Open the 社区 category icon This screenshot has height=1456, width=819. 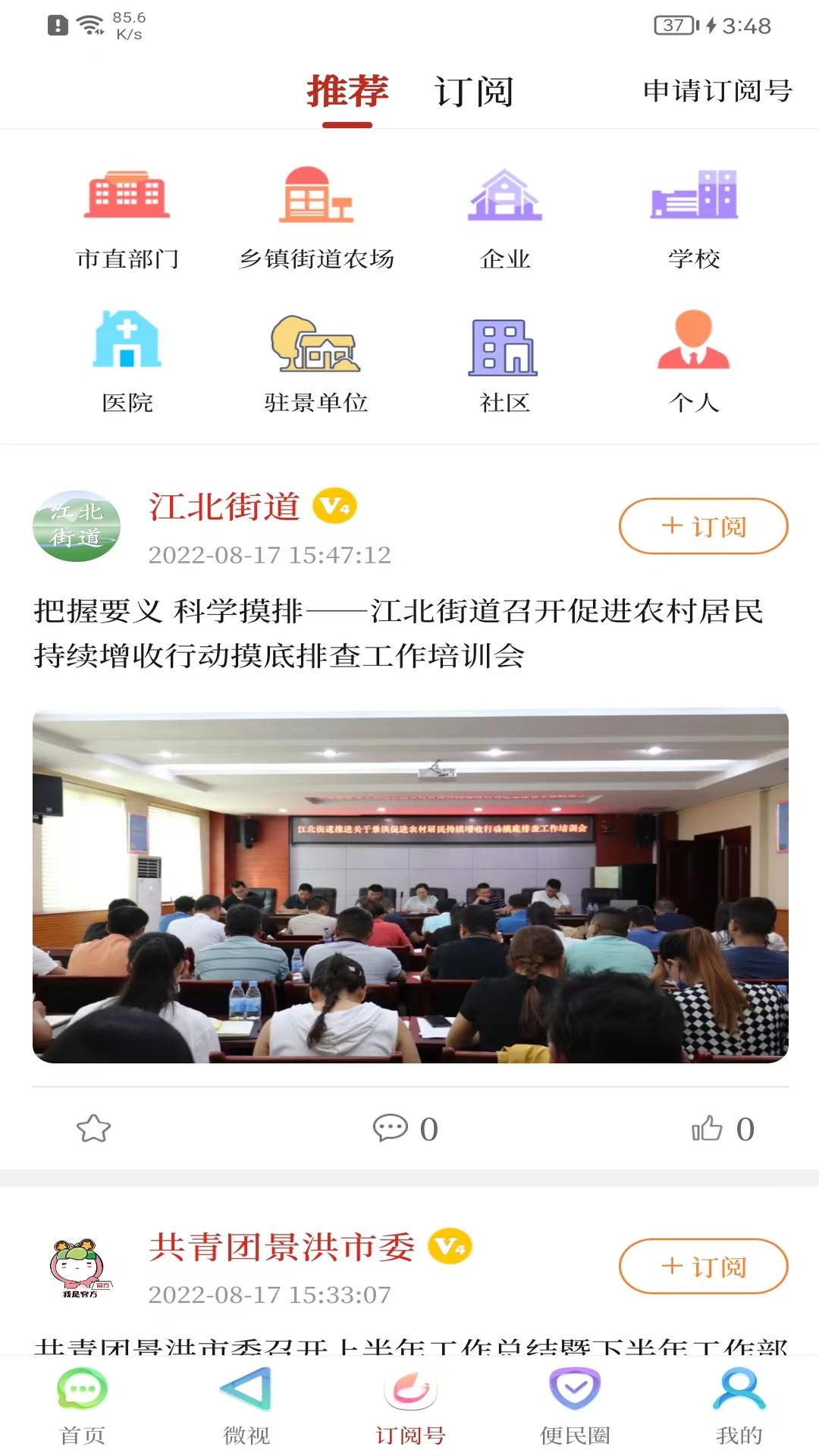(x=504, y=345)
